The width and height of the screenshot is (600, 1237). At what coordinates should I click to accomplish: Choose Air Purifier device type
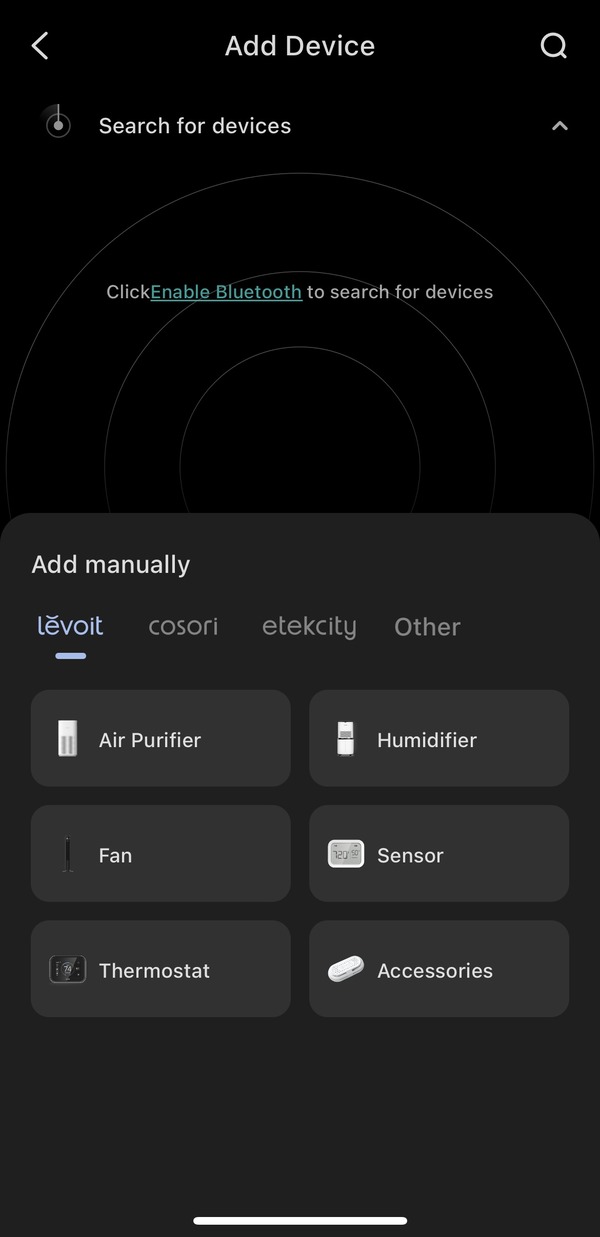[x=161, y=738]
